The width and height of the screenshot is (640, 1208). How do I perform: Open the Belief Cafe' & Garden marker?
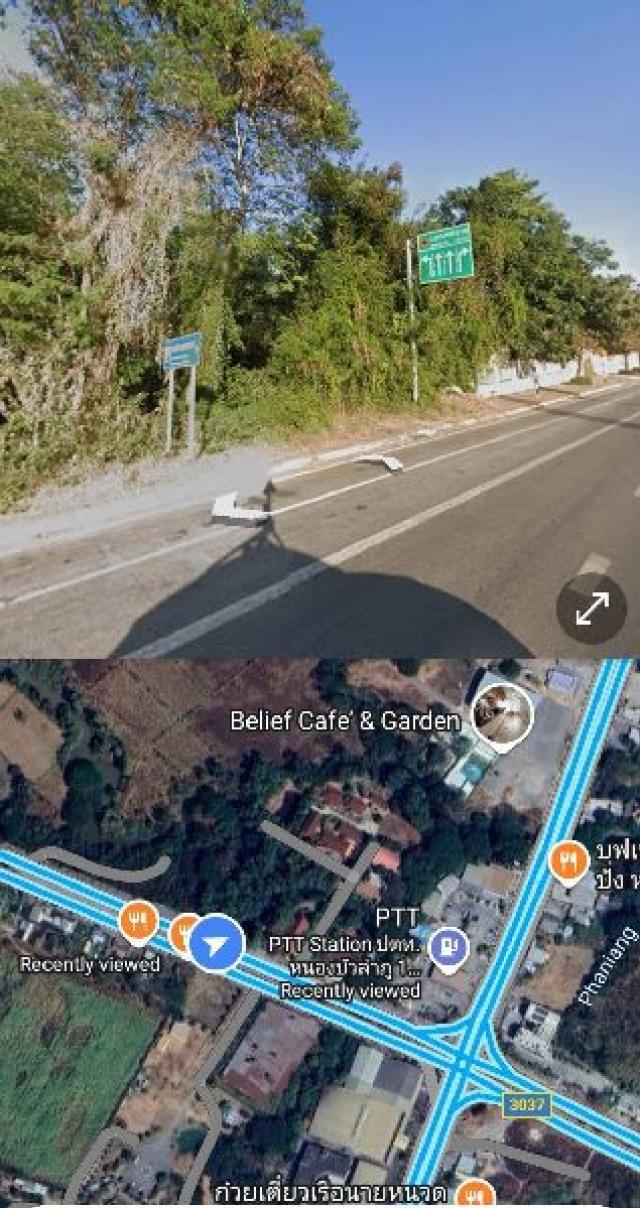point(502,715)
